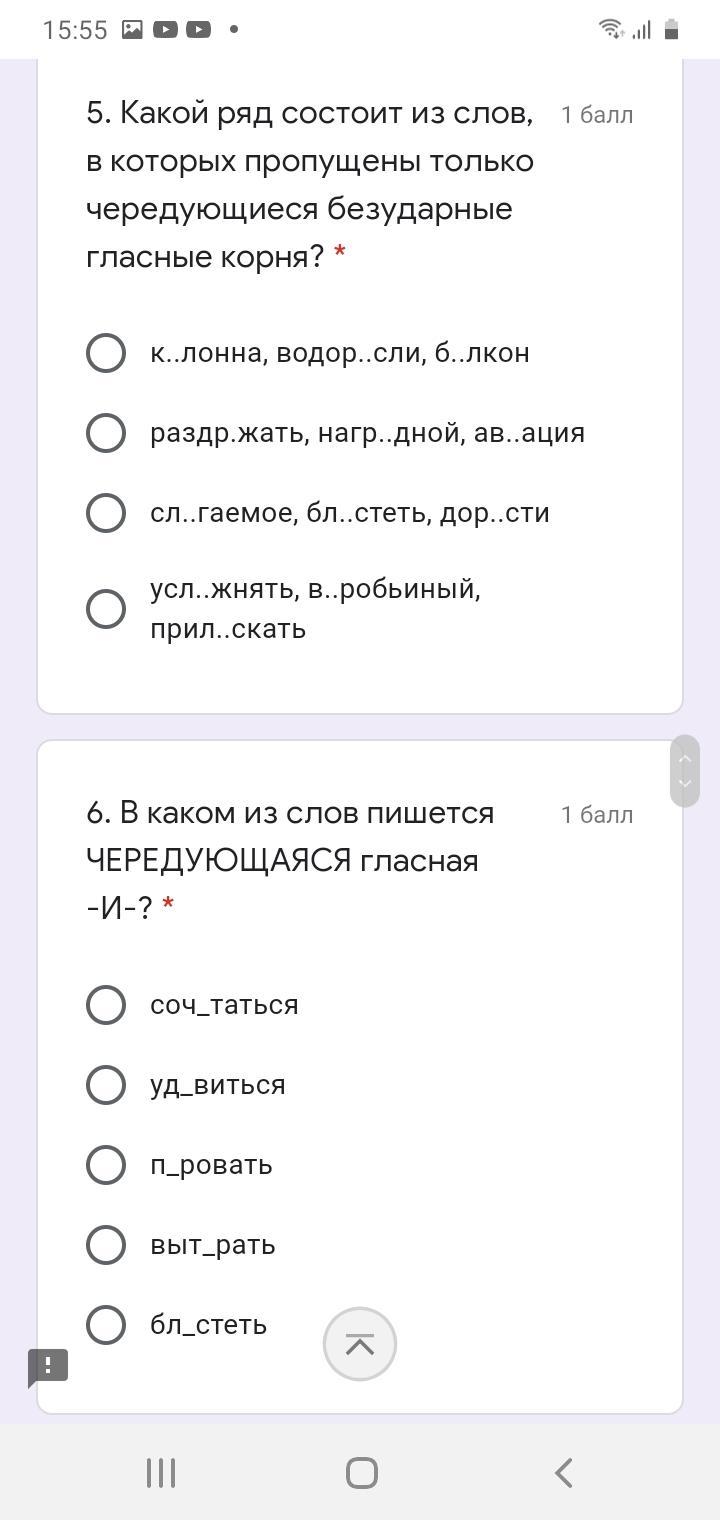Open the recent apps view

tap(161, 1472)
